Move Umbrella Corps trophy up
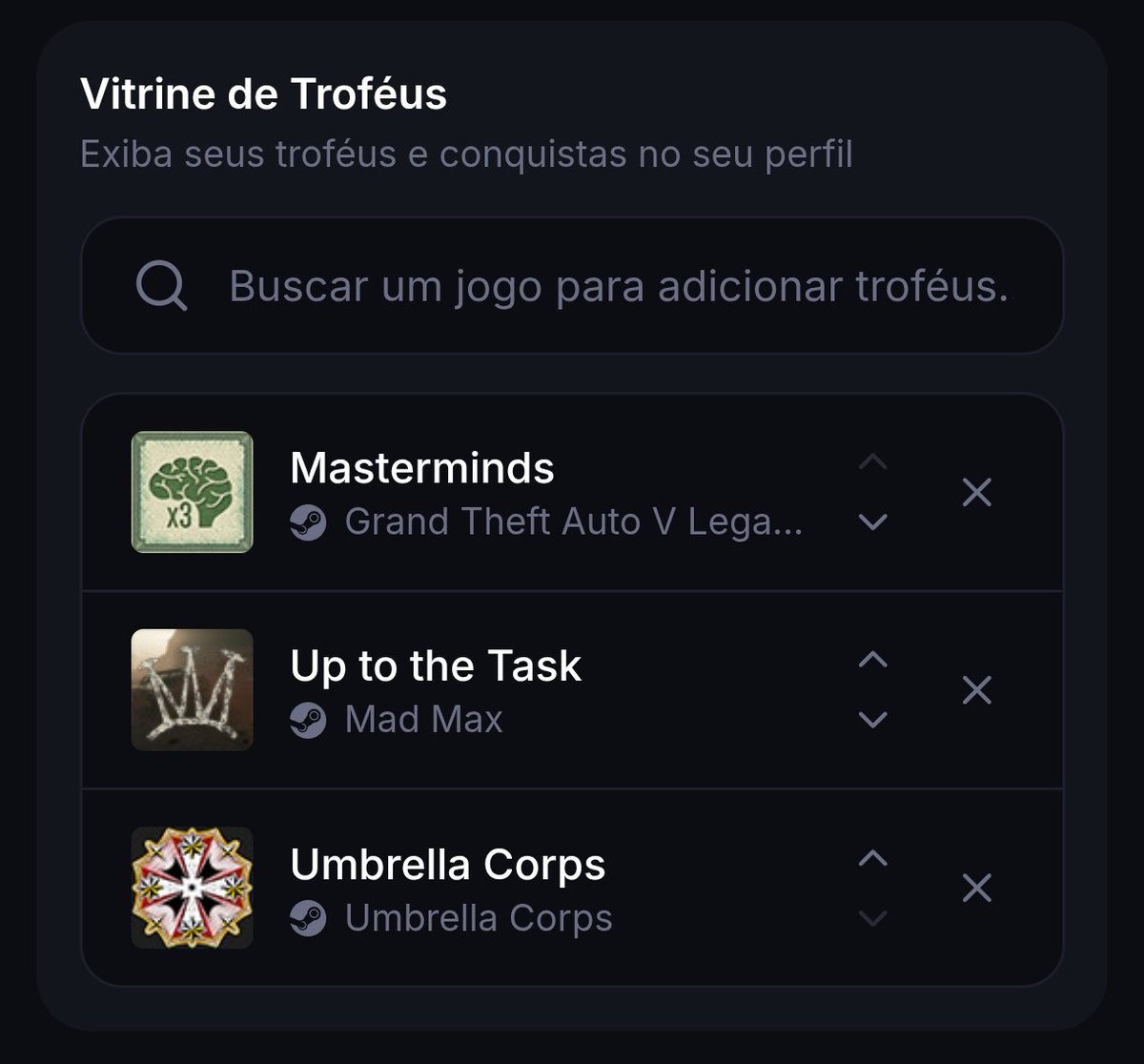Image resolution: width=1144 pixels, height=1064 pixels. pos(872,858)
